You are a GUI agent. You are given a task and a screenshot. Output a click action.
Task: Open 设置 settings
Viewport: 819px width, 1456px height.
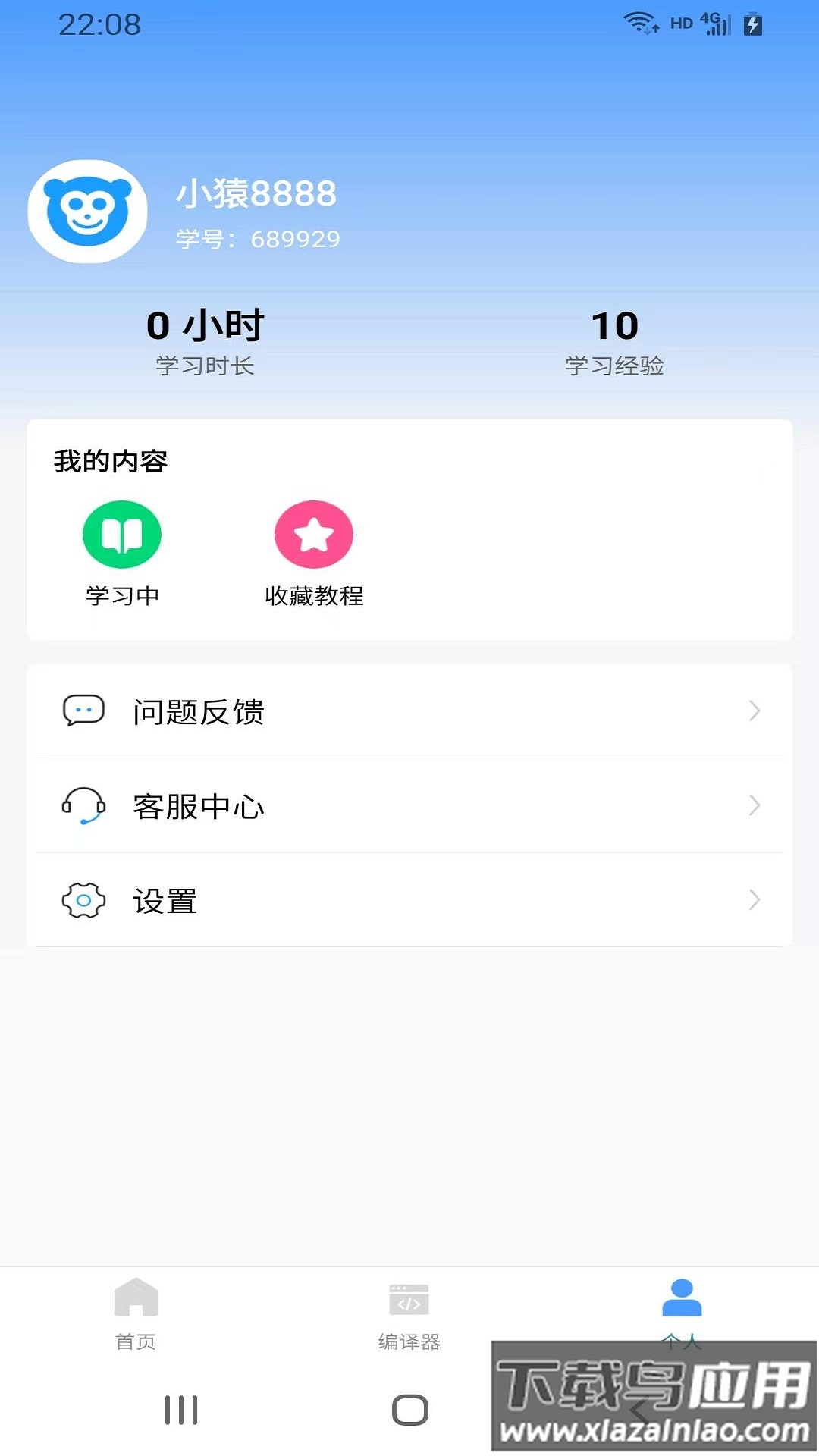pyautogui.click(x=409, y=900)
